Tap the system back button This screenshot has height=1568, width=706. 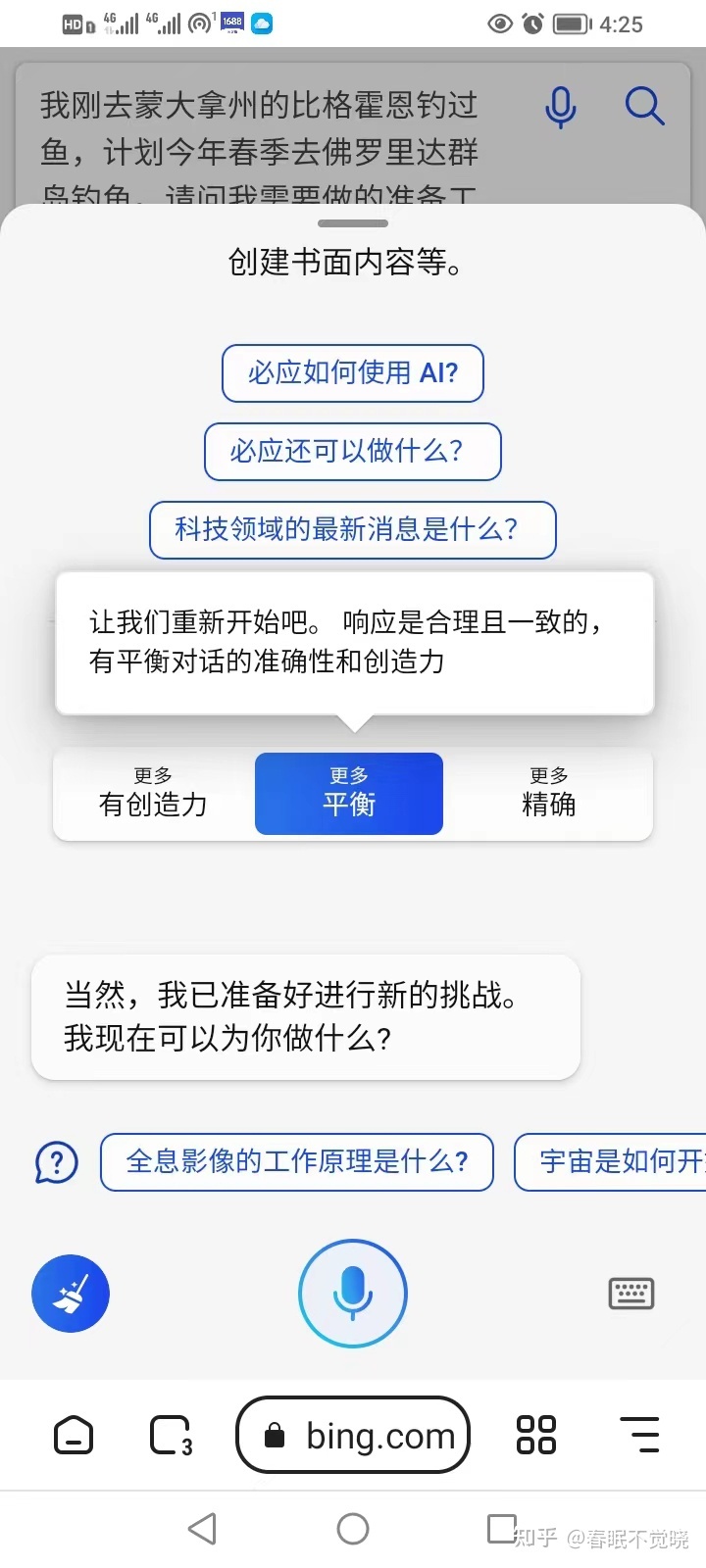[x=202, y=1529]
